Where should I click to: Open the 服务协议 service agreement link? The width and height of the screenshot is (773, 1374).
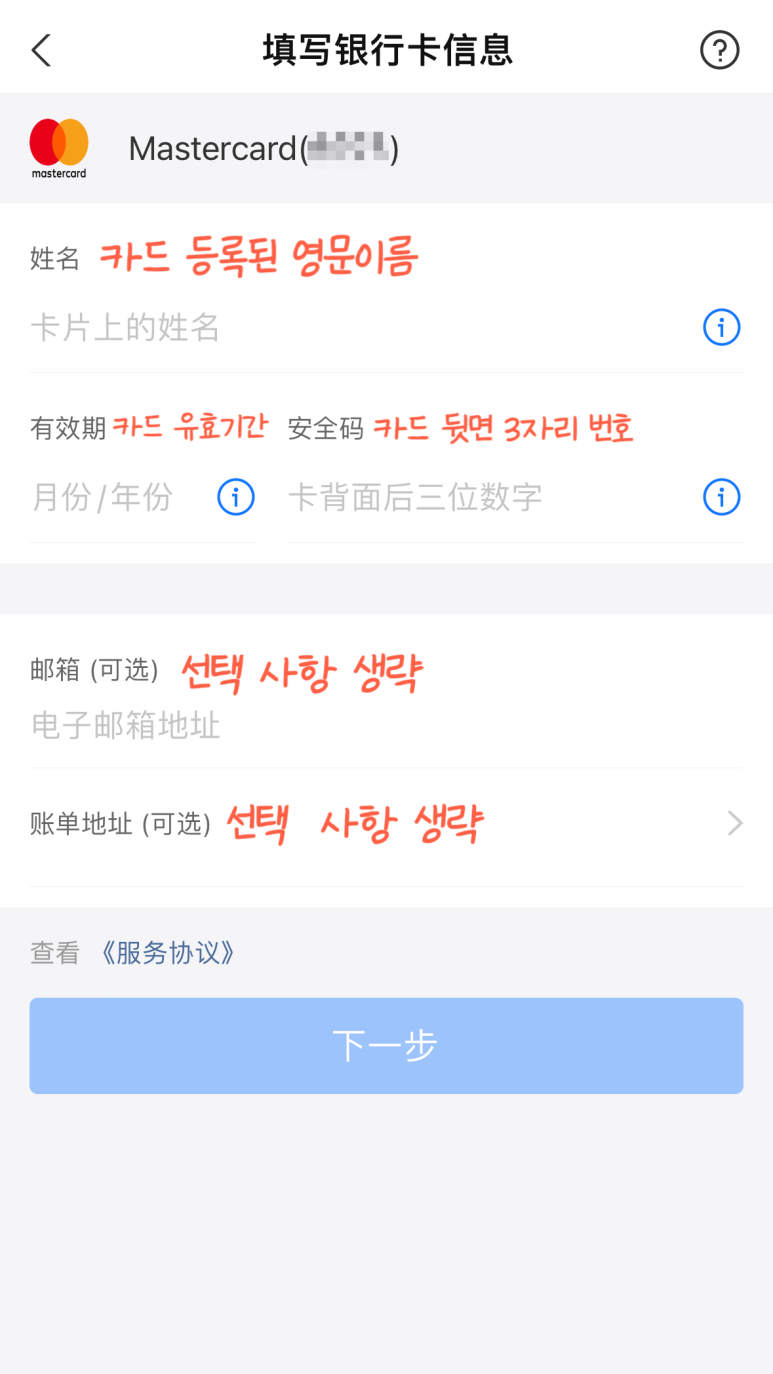coord(168,953)
